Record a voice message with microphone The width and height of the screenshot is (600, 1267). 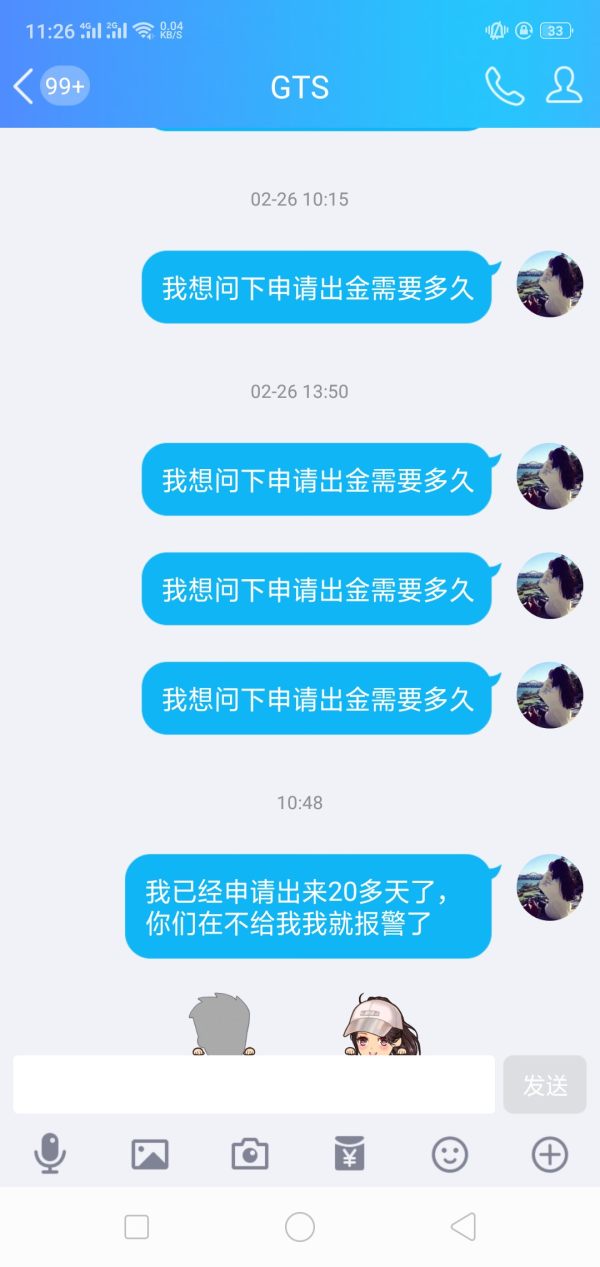click(x=50, y=1154)
